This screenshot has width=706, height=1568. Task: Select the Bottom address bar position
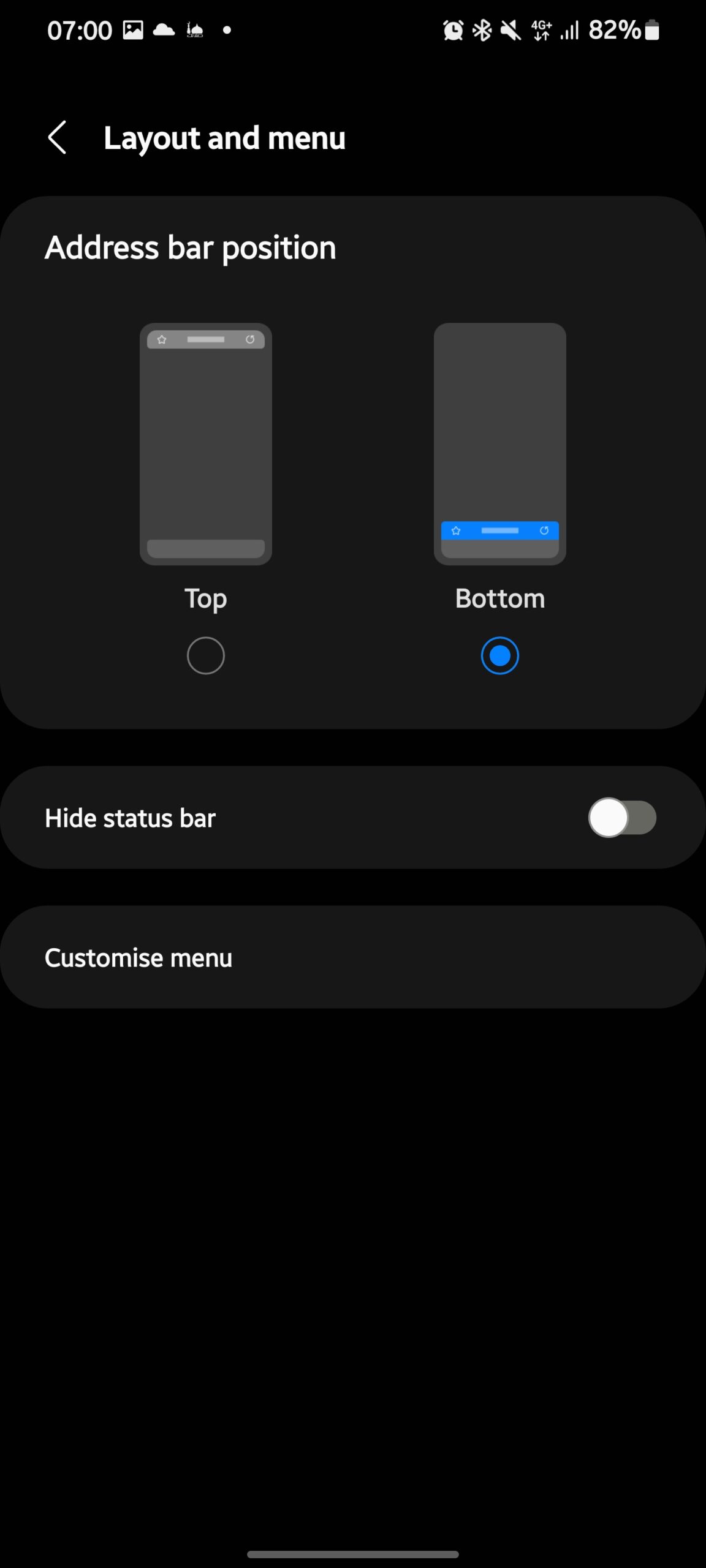[x=500, y=655]
